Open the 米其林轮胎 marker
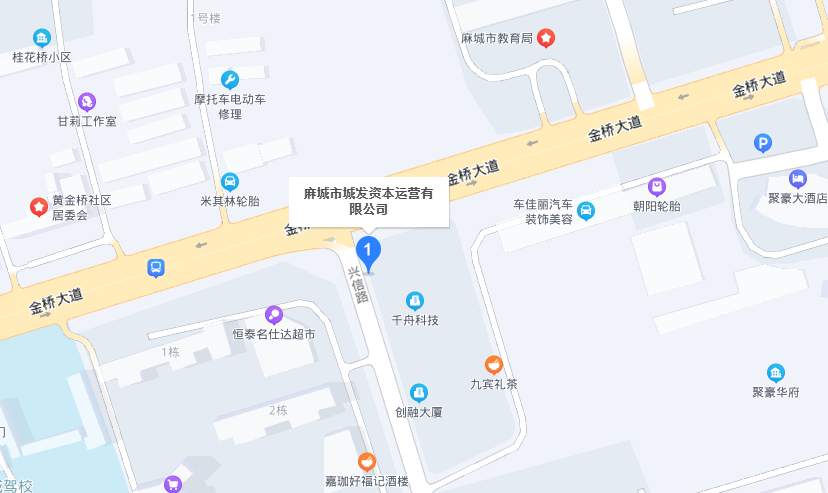 [x=230, y=182]
